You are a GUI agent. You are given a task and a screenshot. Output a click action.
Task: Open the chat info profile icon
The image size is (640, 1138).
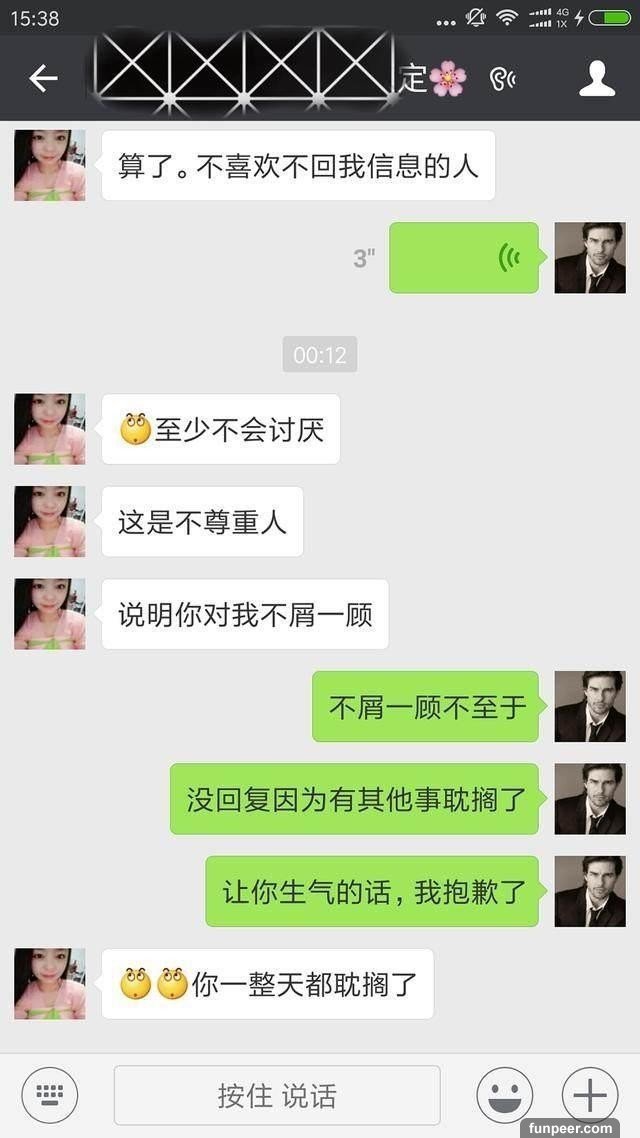(597, 79)
